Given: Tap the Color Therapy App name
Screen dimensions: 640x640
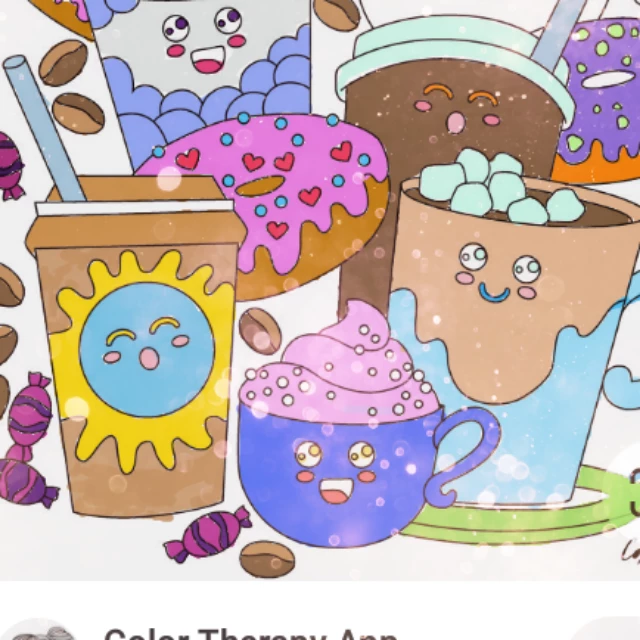Looking at the screenshot, I should 250,632.
